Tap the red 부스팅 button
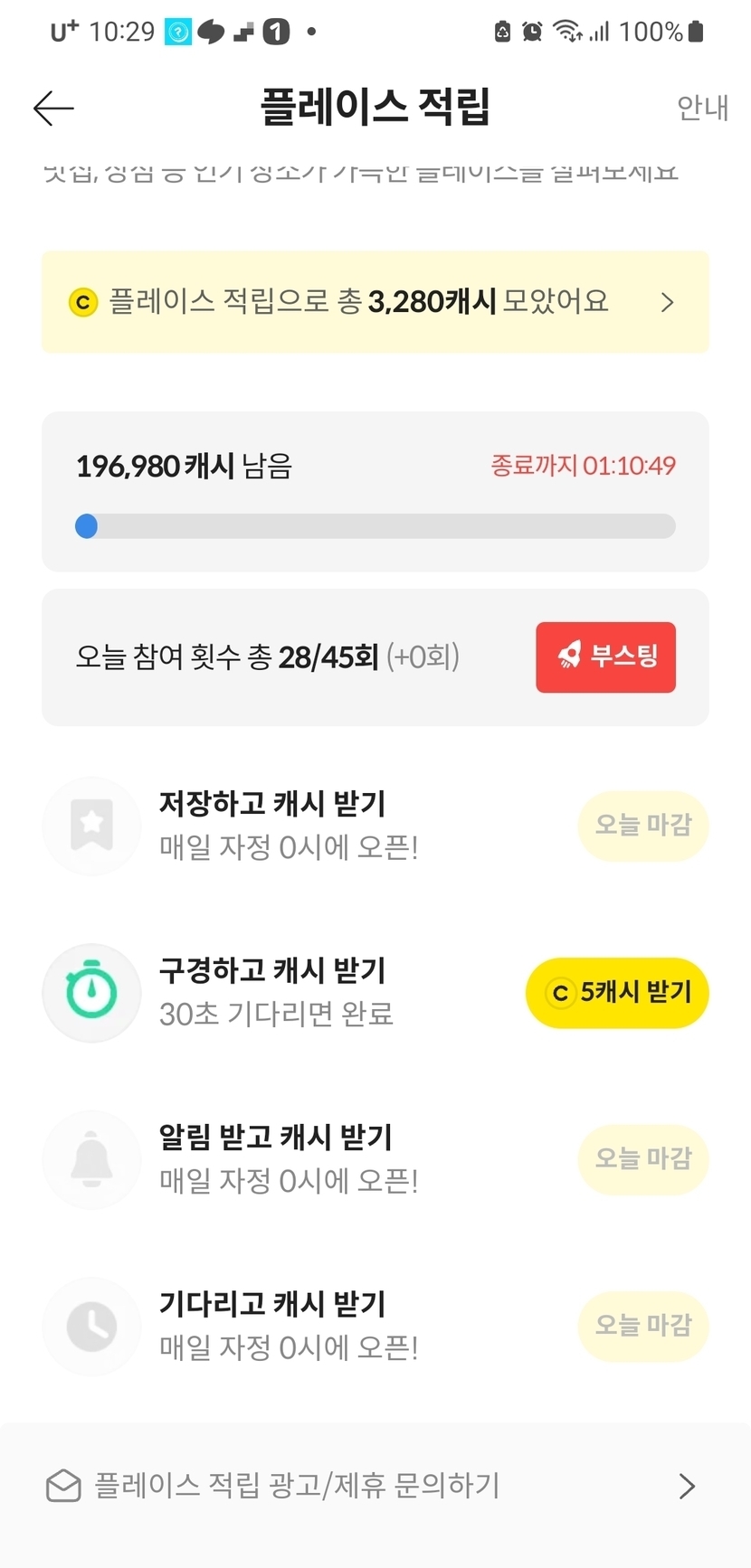The width and height of the screenshot is (751, 1568). coord(605,657)
